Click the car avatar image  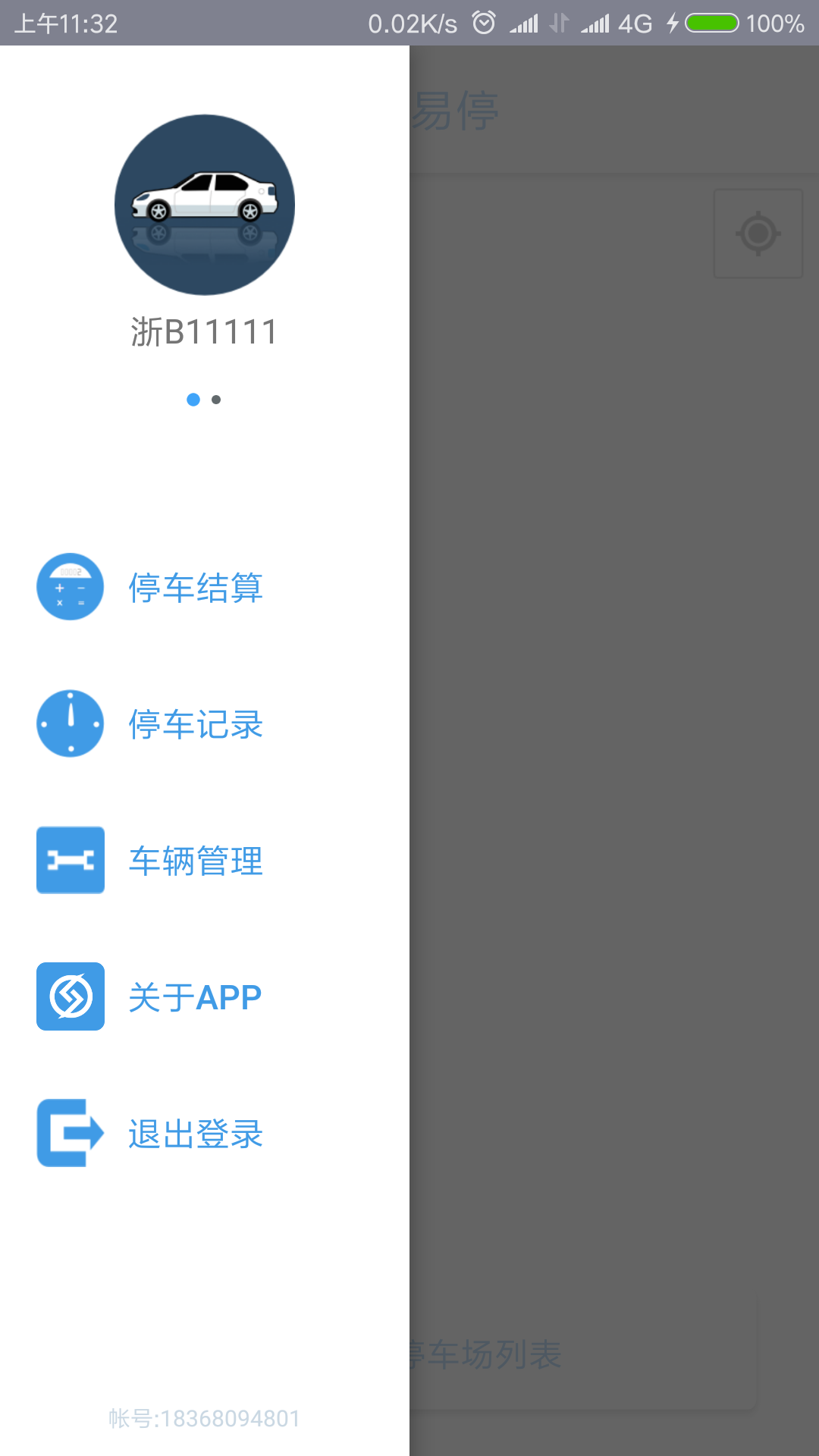[x=203, y=205]
